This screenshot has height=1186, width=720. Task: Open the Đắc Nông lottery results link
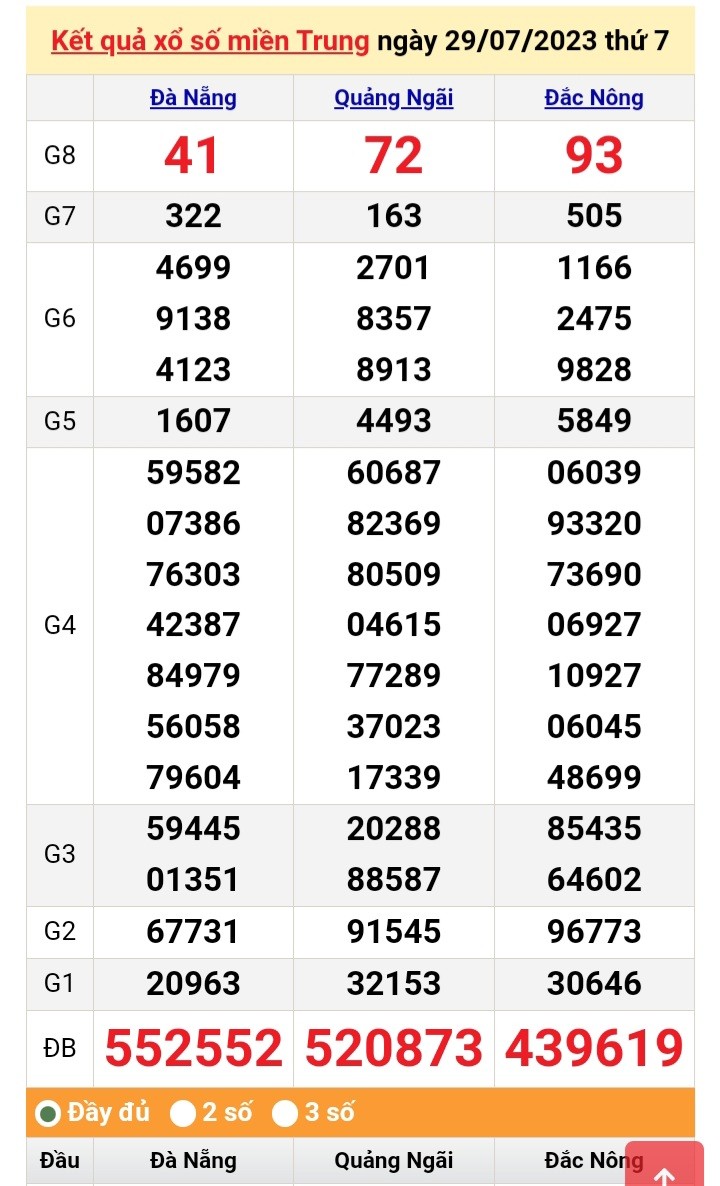(x=593, y=98)
